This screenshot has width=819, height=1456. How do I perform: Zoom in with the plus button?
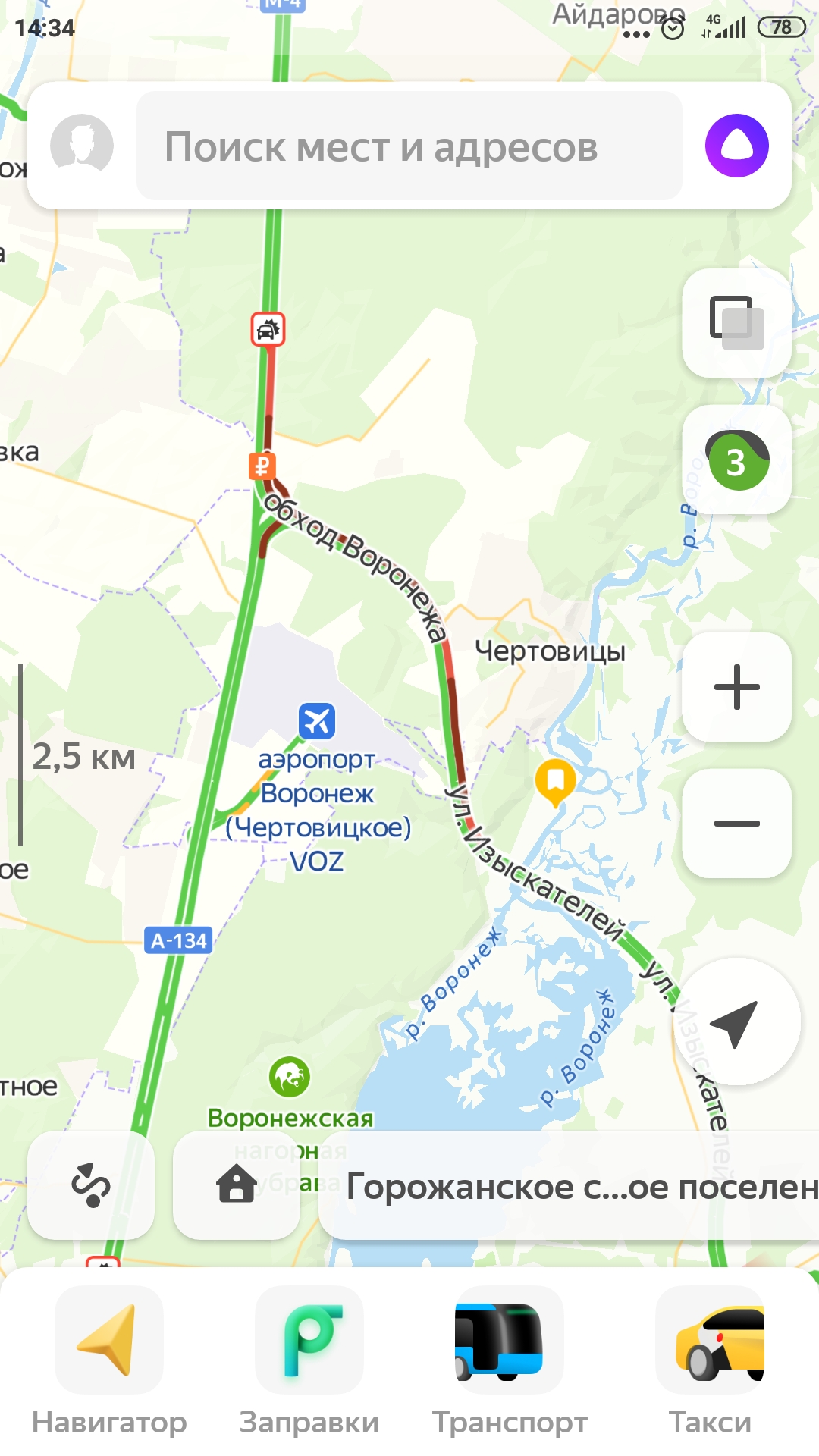pyautogui.click(x=736, y=687)
